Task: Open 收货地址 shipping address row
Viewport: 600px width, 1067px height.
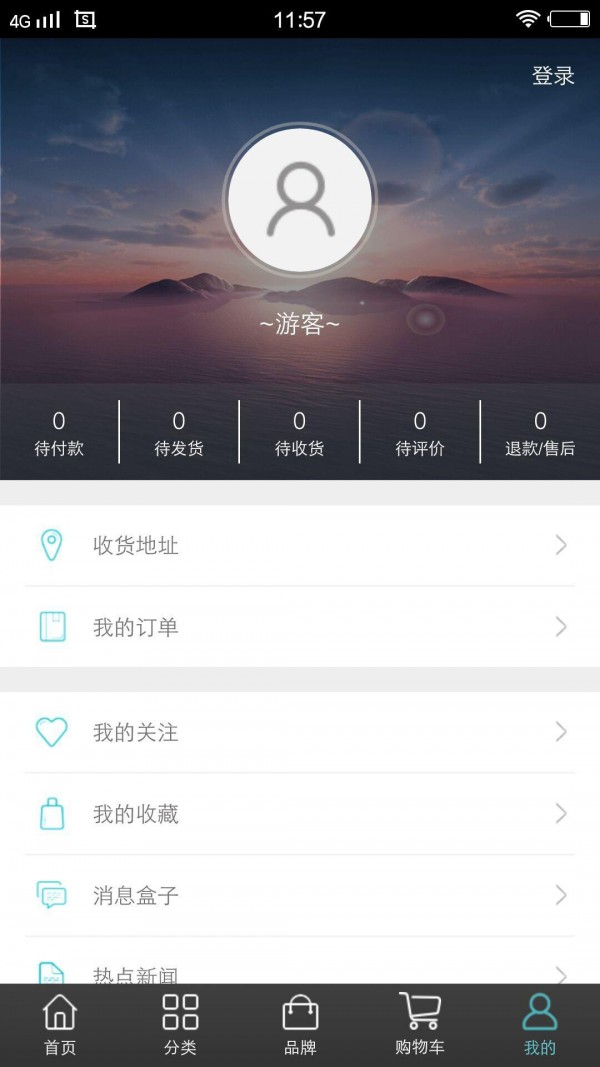Action: [300, 545]
